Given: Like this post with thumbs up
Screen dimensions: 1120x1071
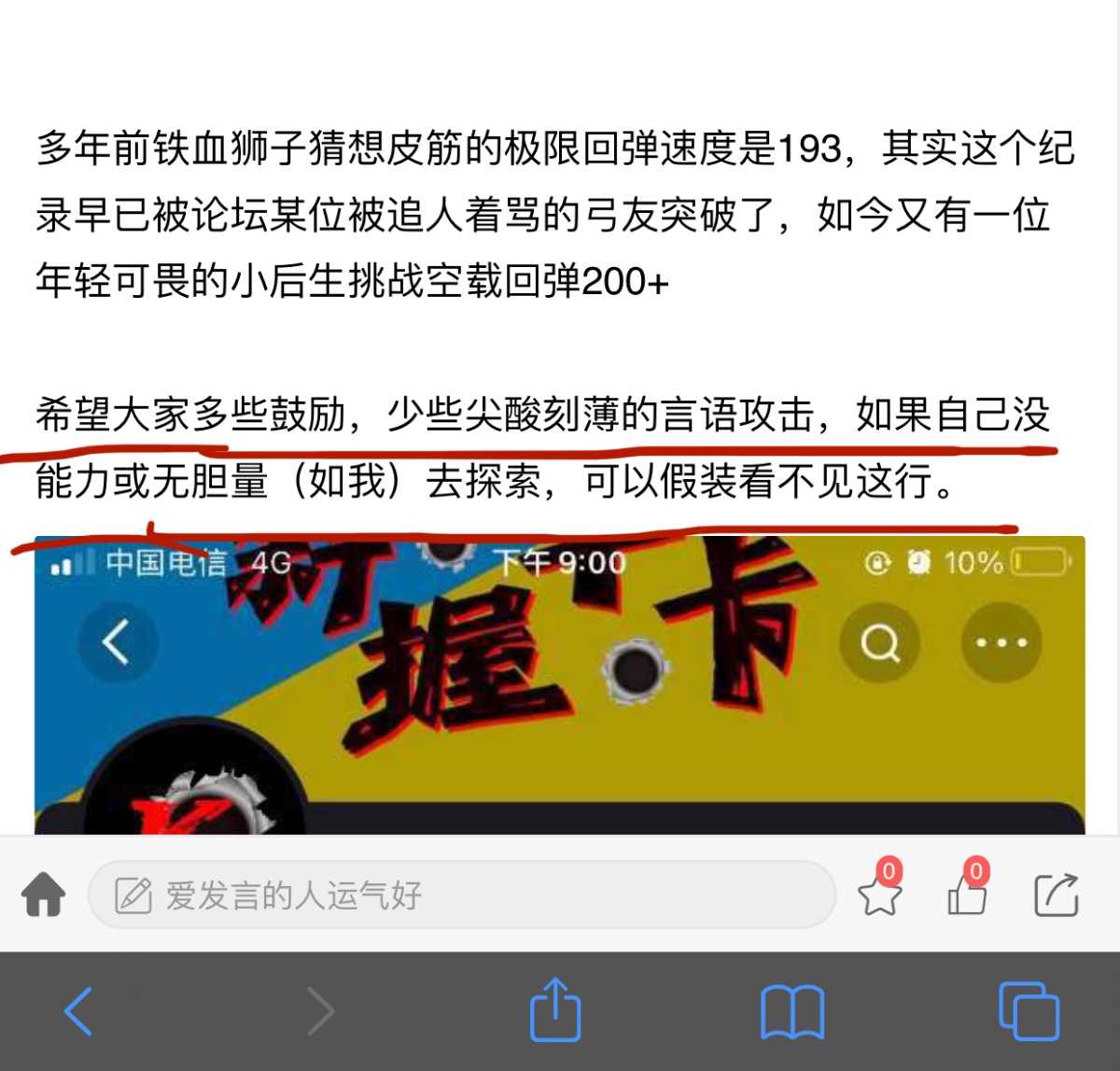Looking at the screenshot, I should click(967, 895).
